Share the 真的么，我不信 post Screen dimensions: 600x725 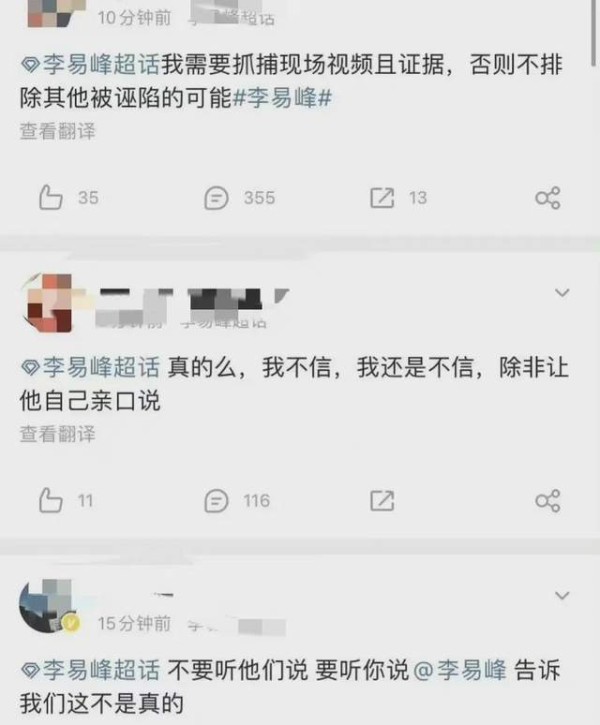click(x=547, y=500)
